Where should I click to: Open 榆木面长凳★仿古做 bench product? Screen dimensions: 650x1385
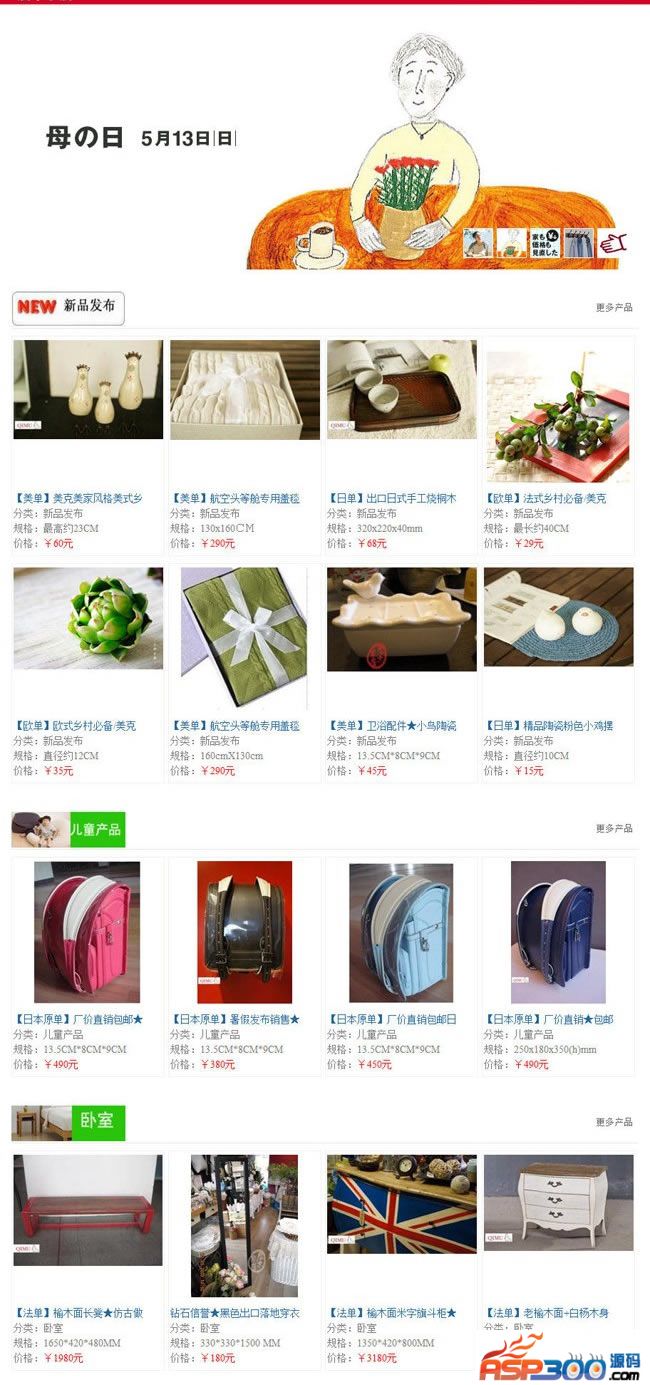click(79, 1312)
